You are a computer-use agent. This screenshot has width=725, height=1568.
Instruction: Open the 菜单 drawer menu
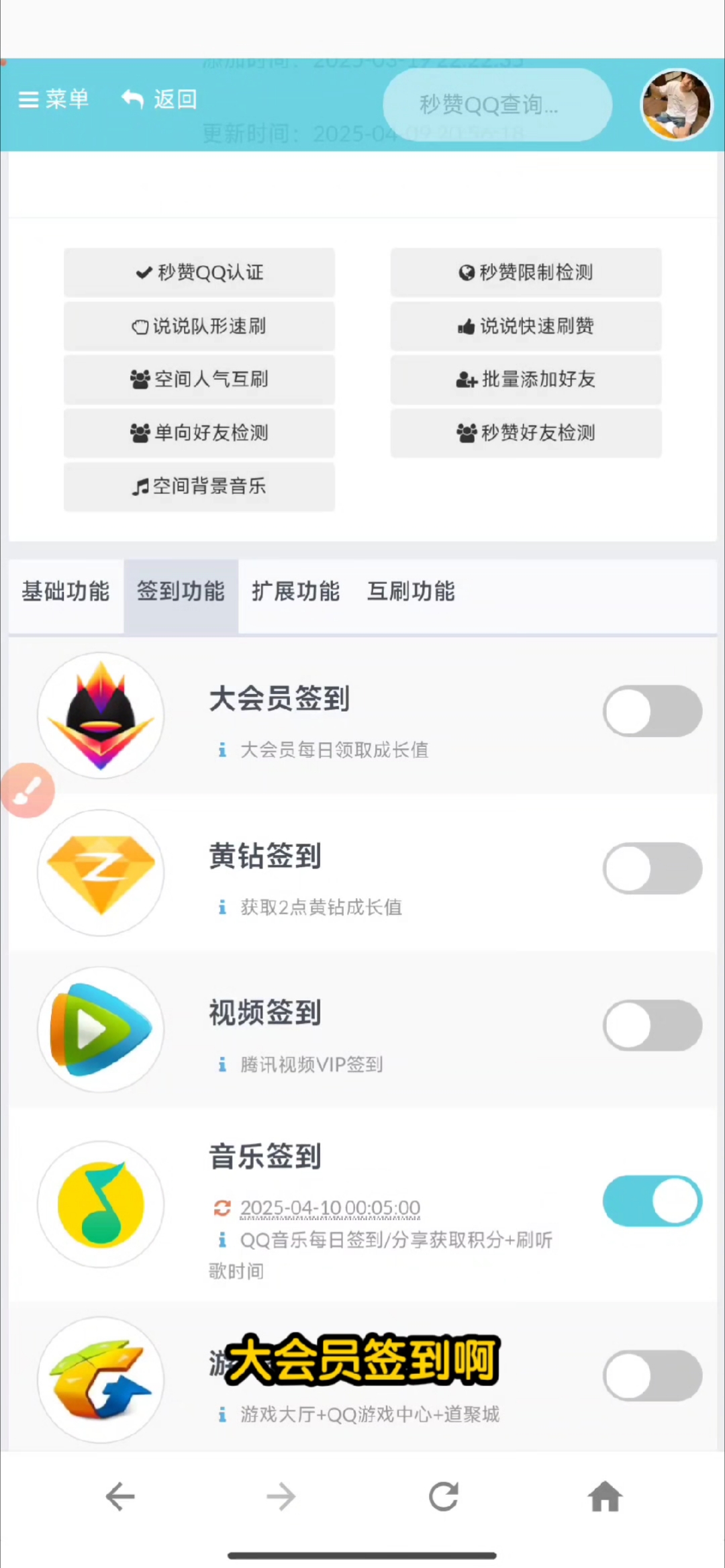54,99
